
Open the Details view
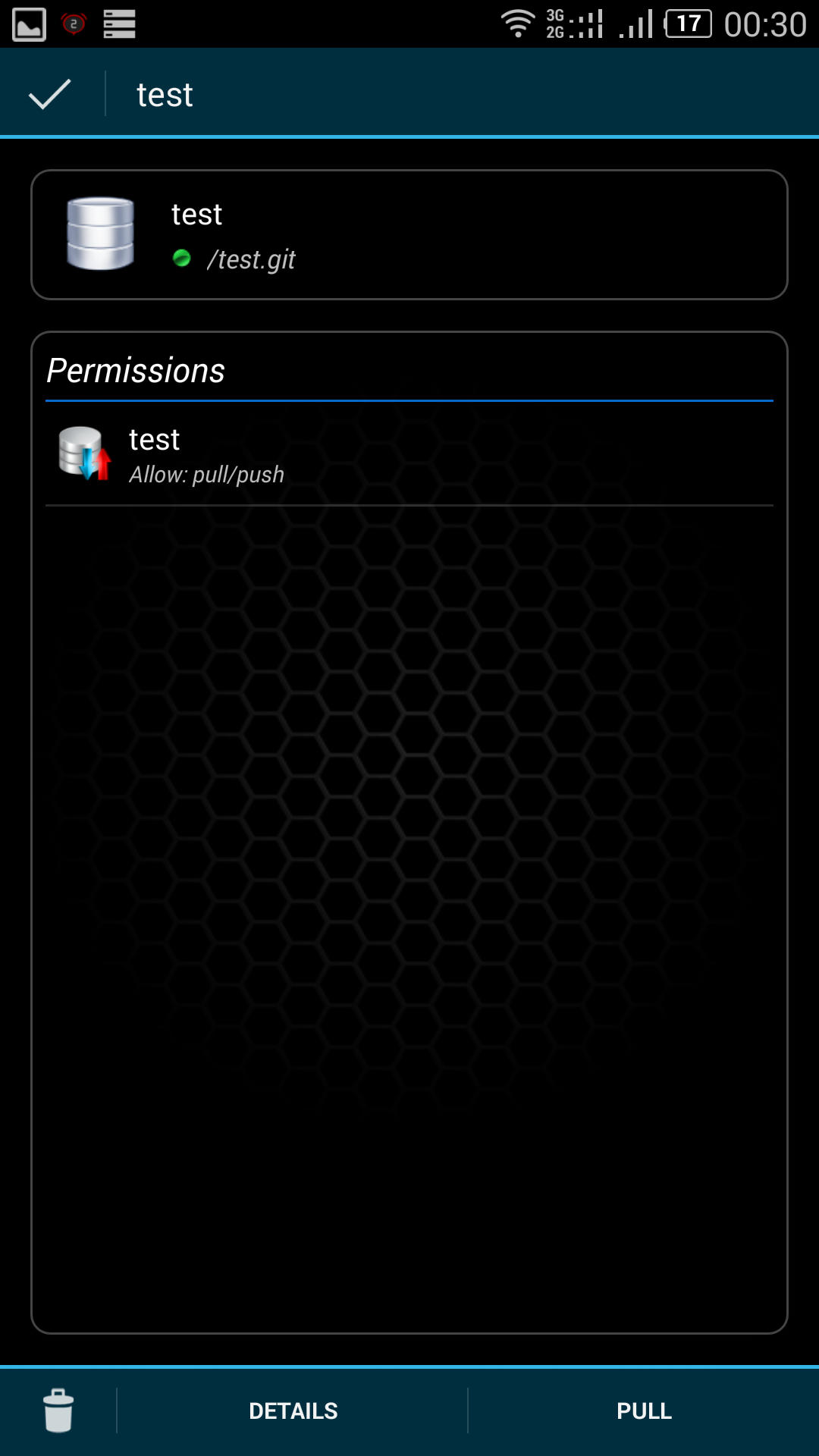[293, 1411]
